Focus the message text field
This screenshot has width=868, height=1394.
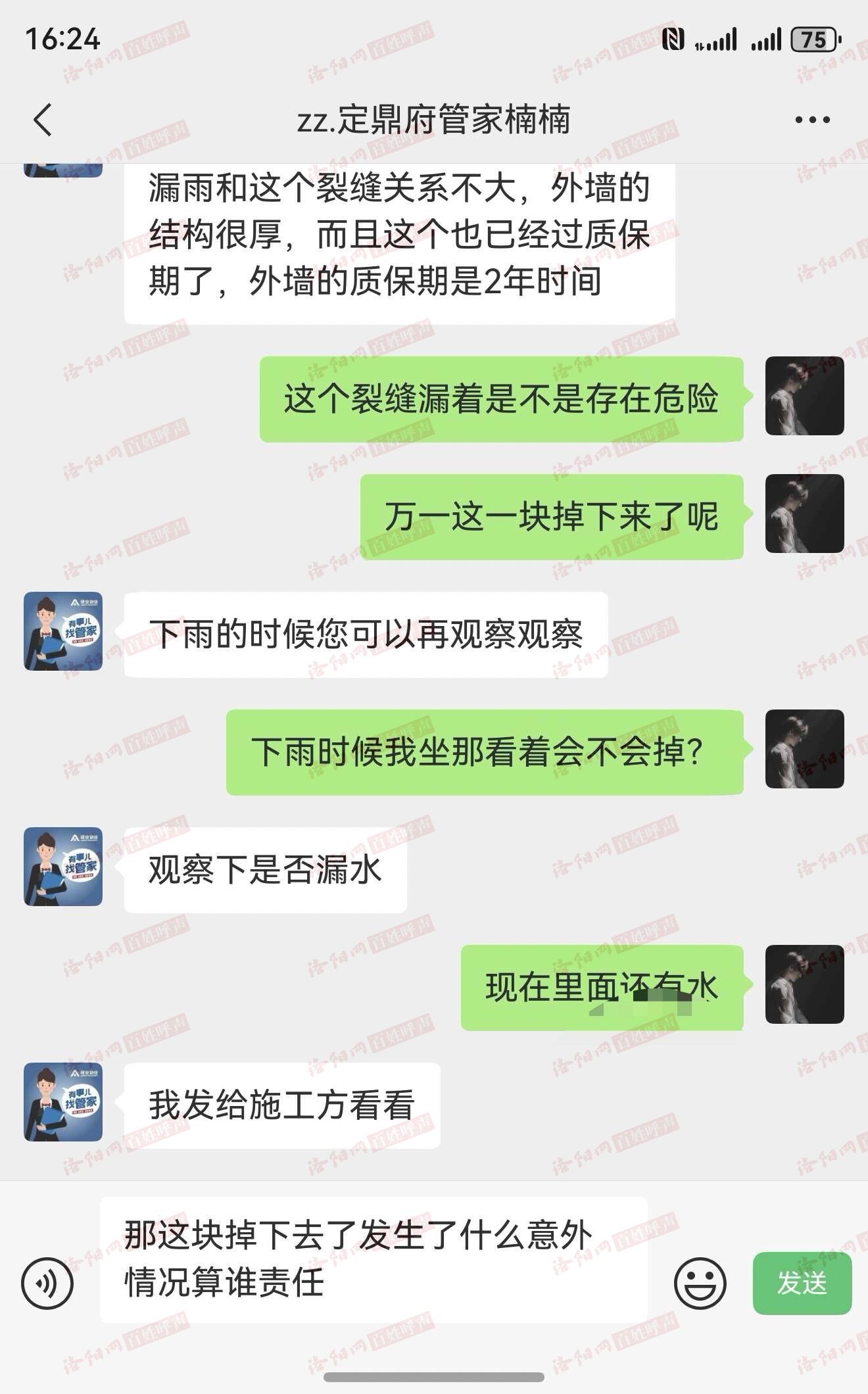pos(374,1259)
